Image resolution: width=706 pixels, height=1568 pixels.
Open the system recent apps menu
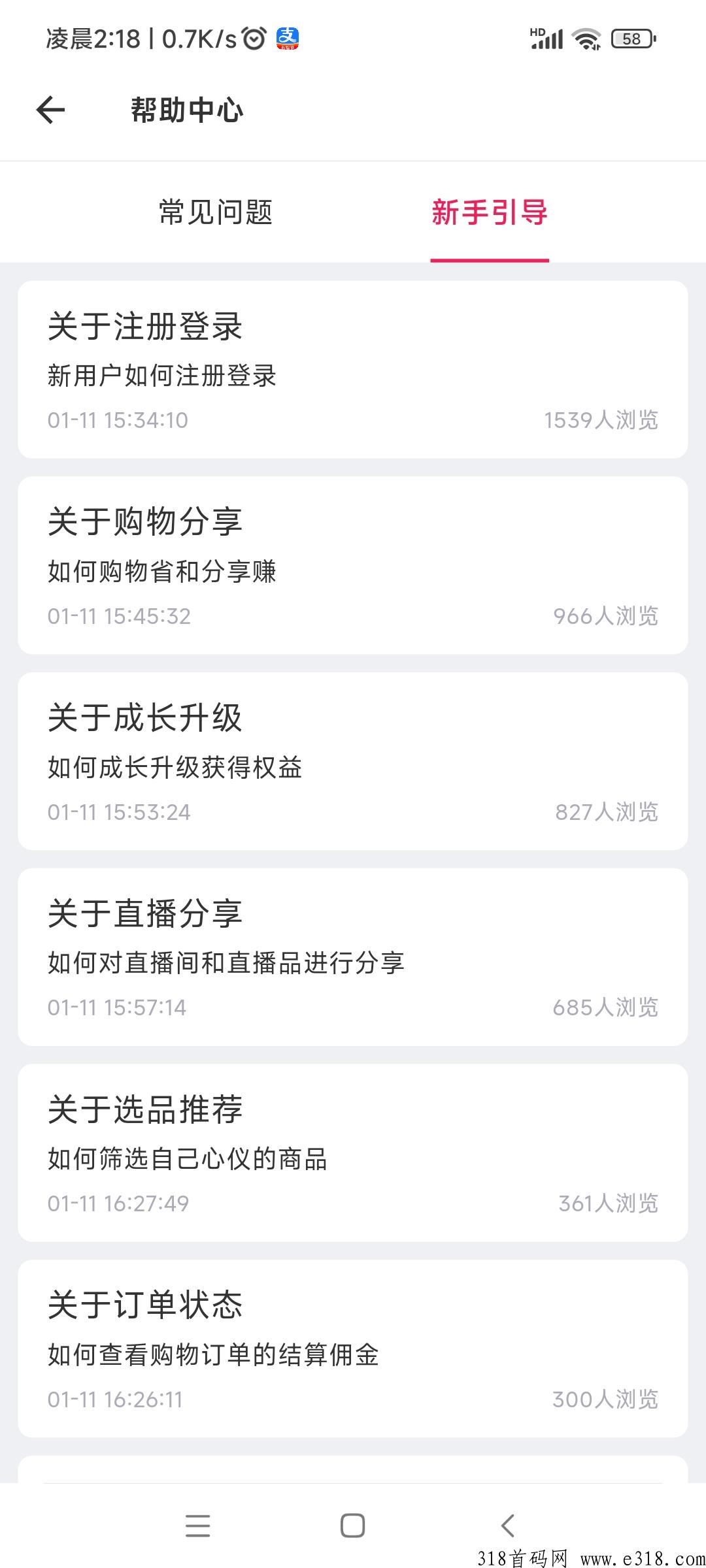click(x=197, y=1526)
